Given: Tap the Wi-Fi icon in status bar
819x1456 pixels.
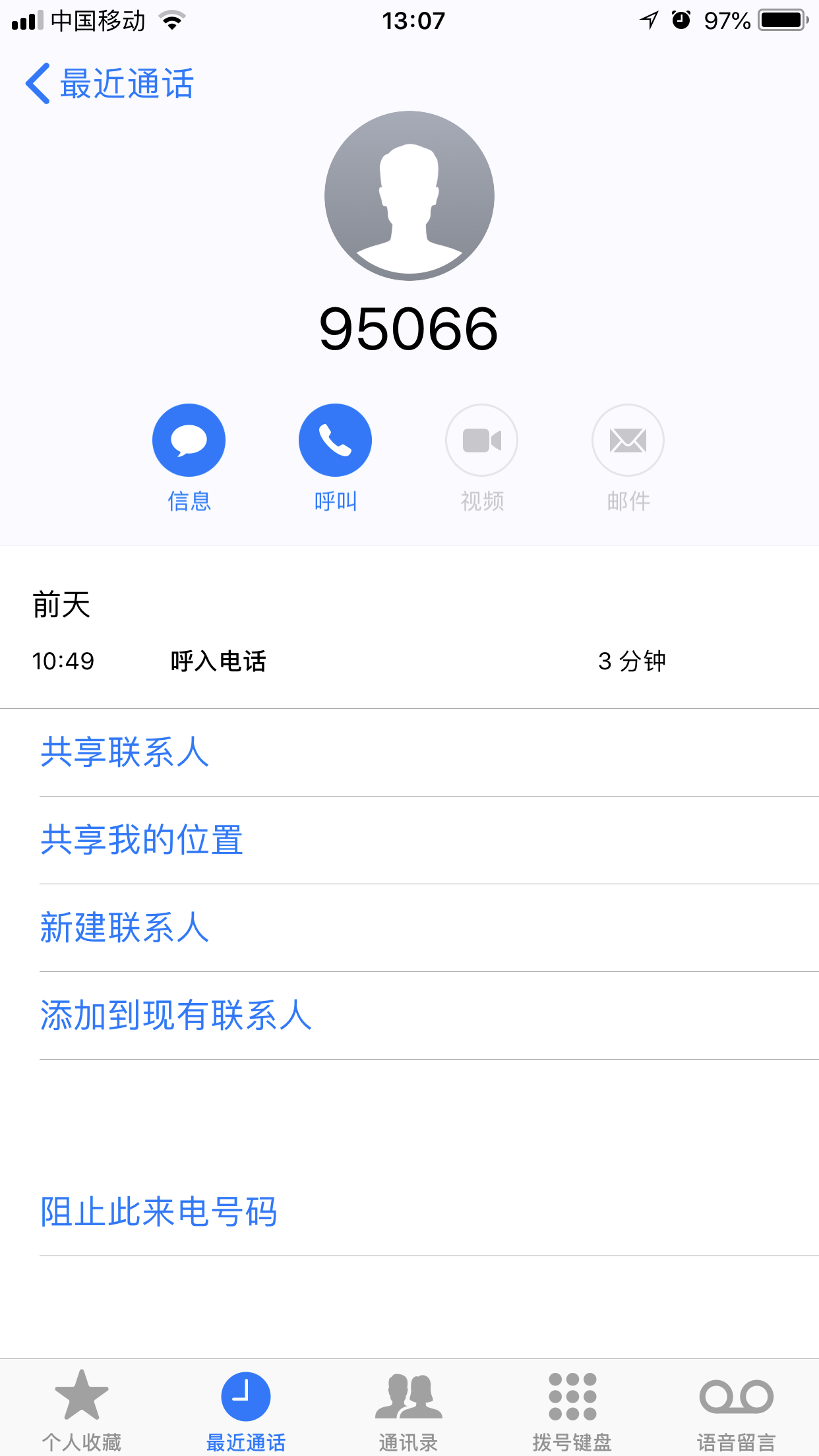Looking at the screenshot, I should point(170,20).
